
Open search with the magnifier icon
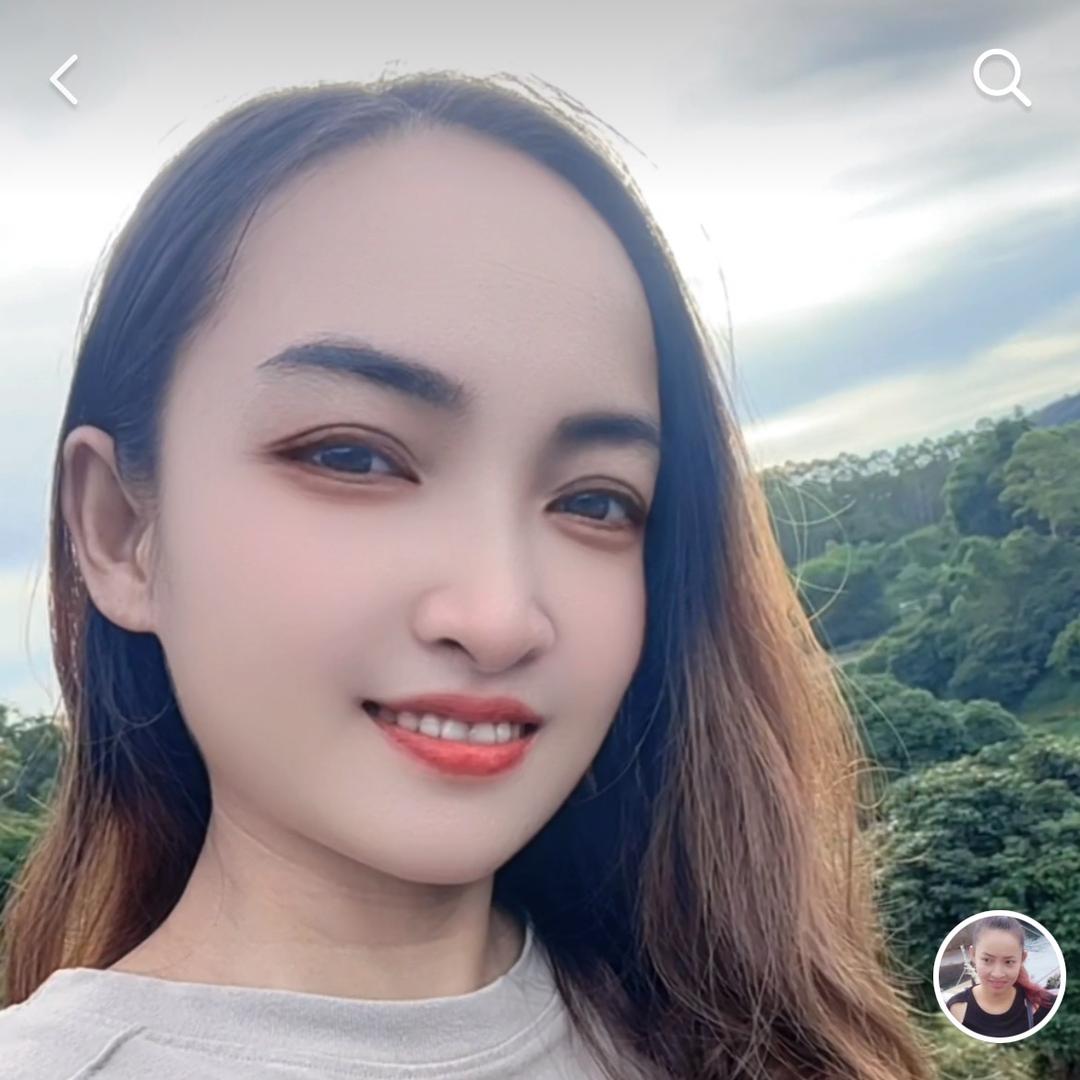pos(1001,78)
